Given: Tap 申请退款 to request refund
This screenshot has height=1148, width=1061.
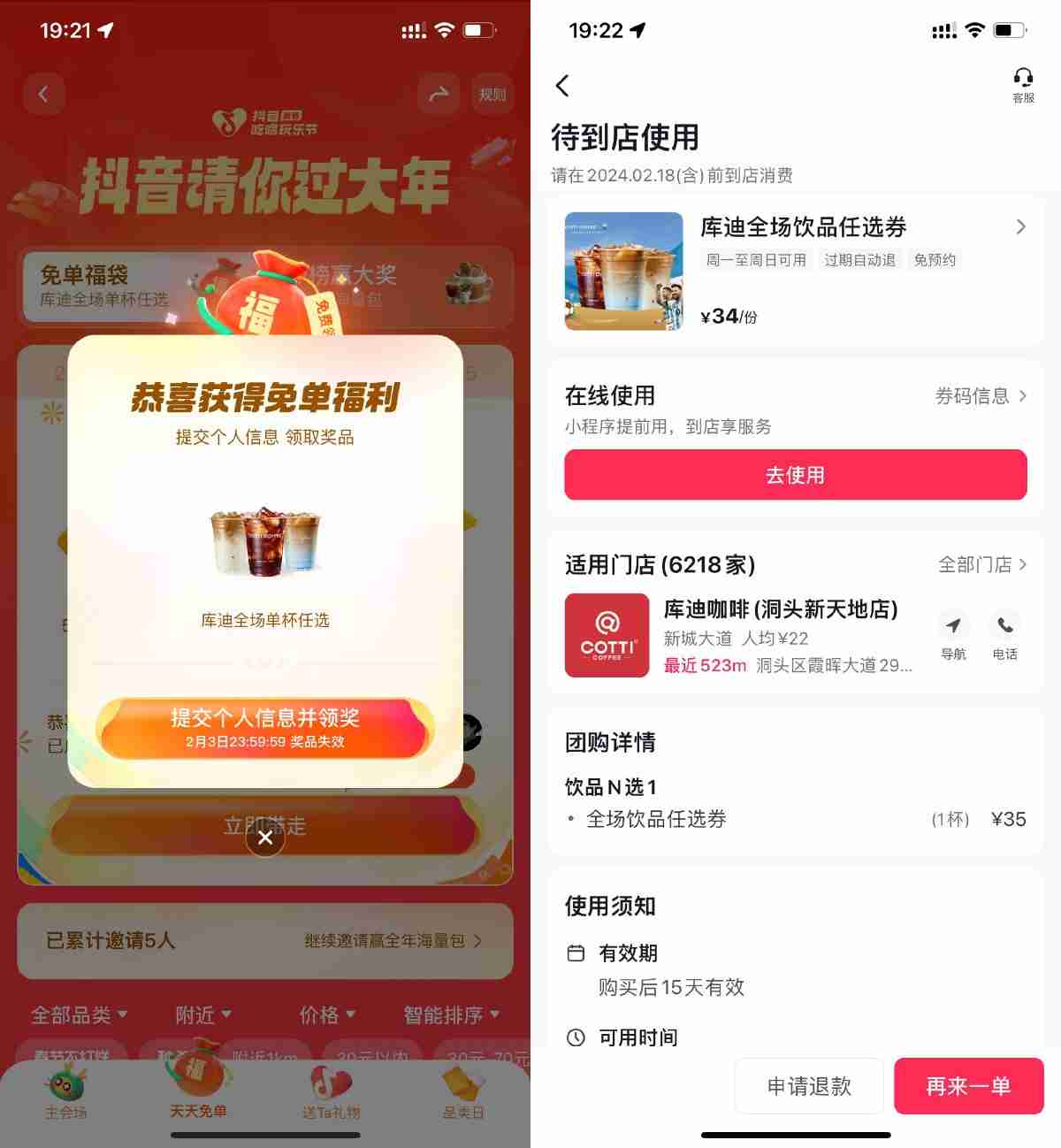Looking at the screenshot, I should pos(809,1086).
